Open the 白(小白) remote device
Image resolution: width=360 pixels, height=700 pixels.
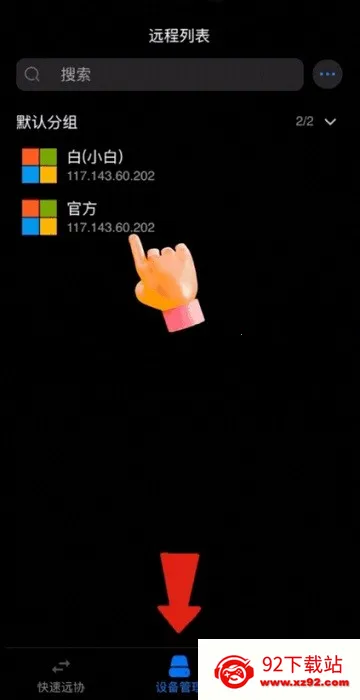click(x=180, y=166)
